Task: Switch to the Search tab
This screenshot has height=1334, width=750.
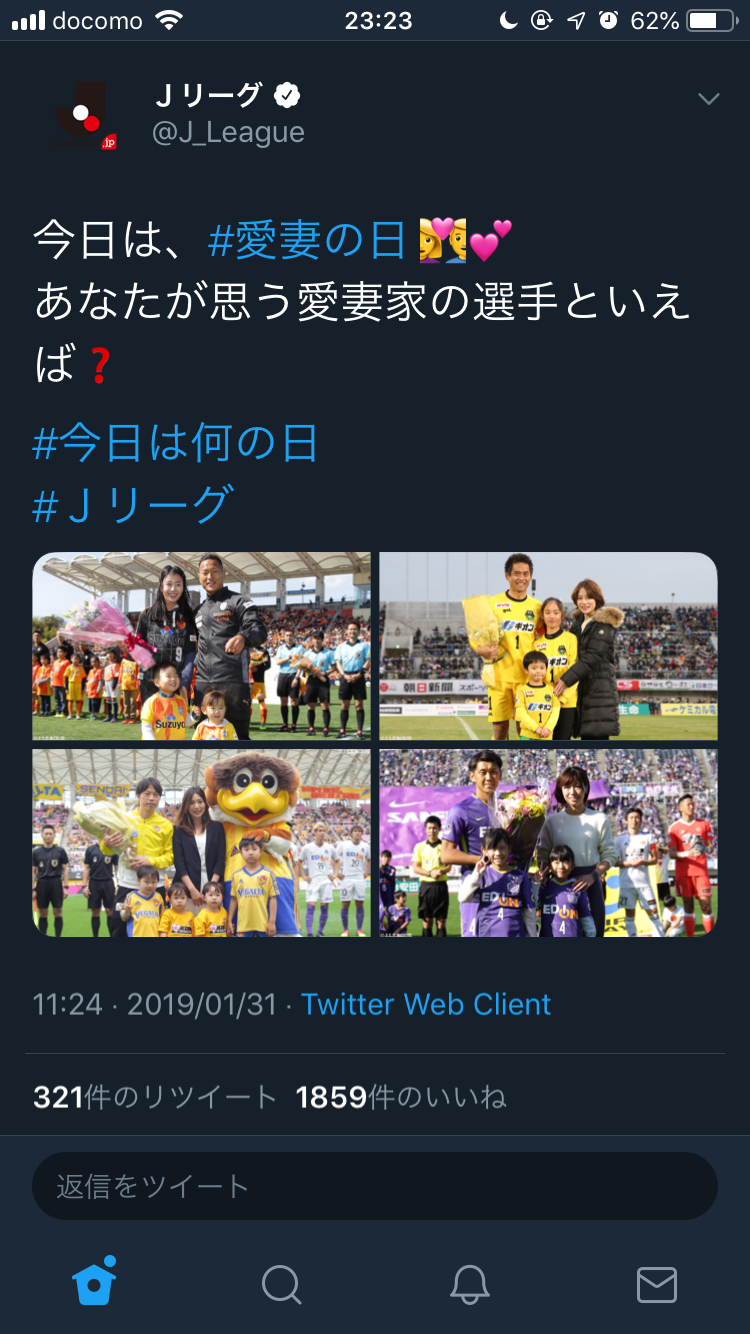Action: coord(281,1284)
